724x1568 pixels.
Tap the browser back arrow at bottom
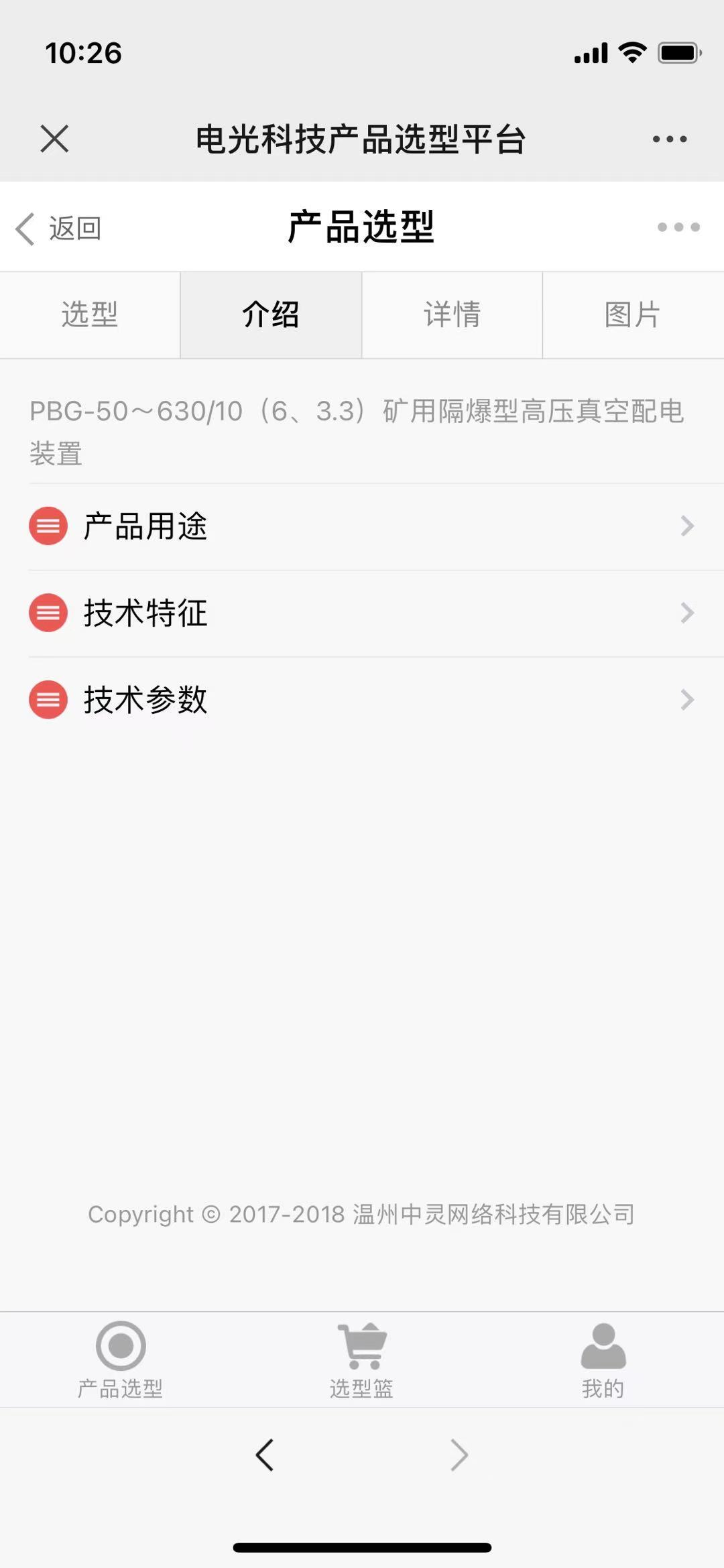point(265,1455)
